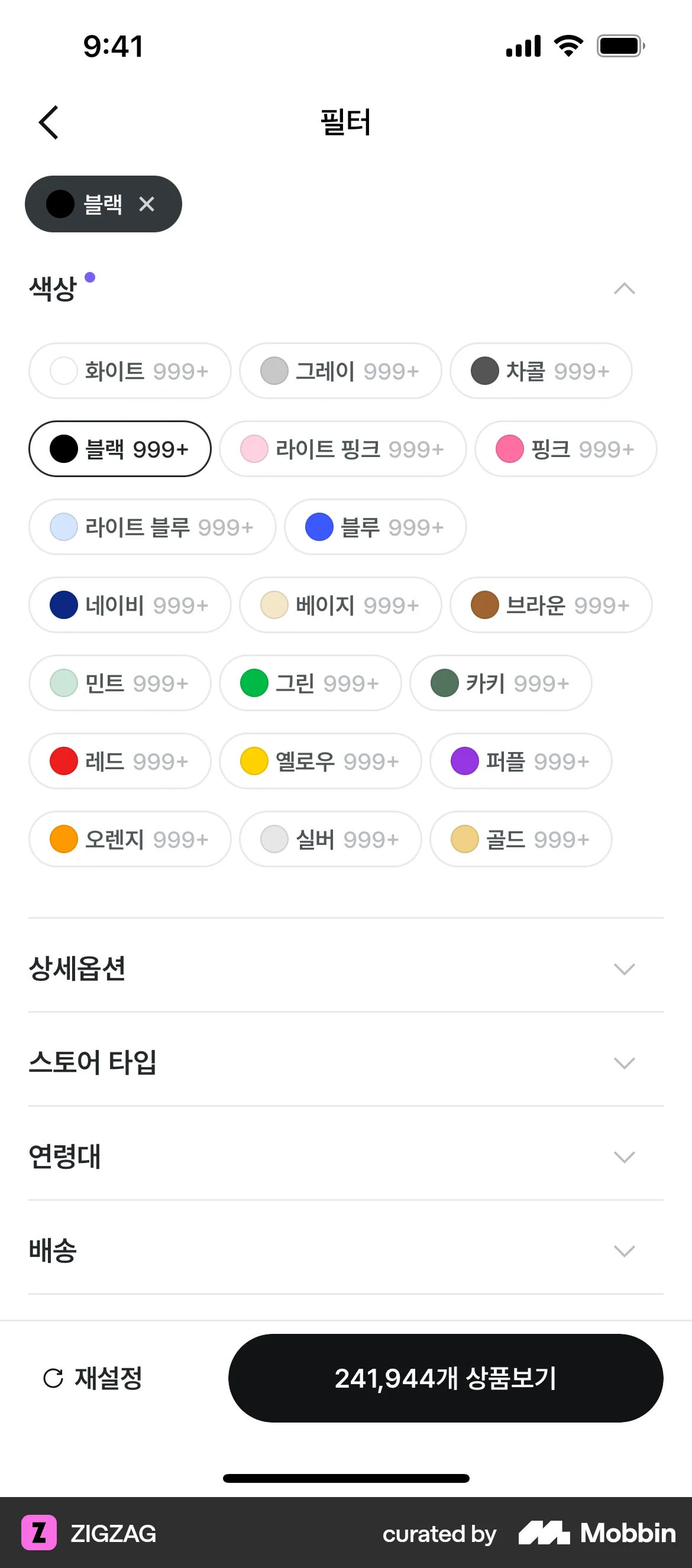Screen dimensions: 692x1568
Task: Select the 퍼플 purple color swatch
Action: click(465, 761)
